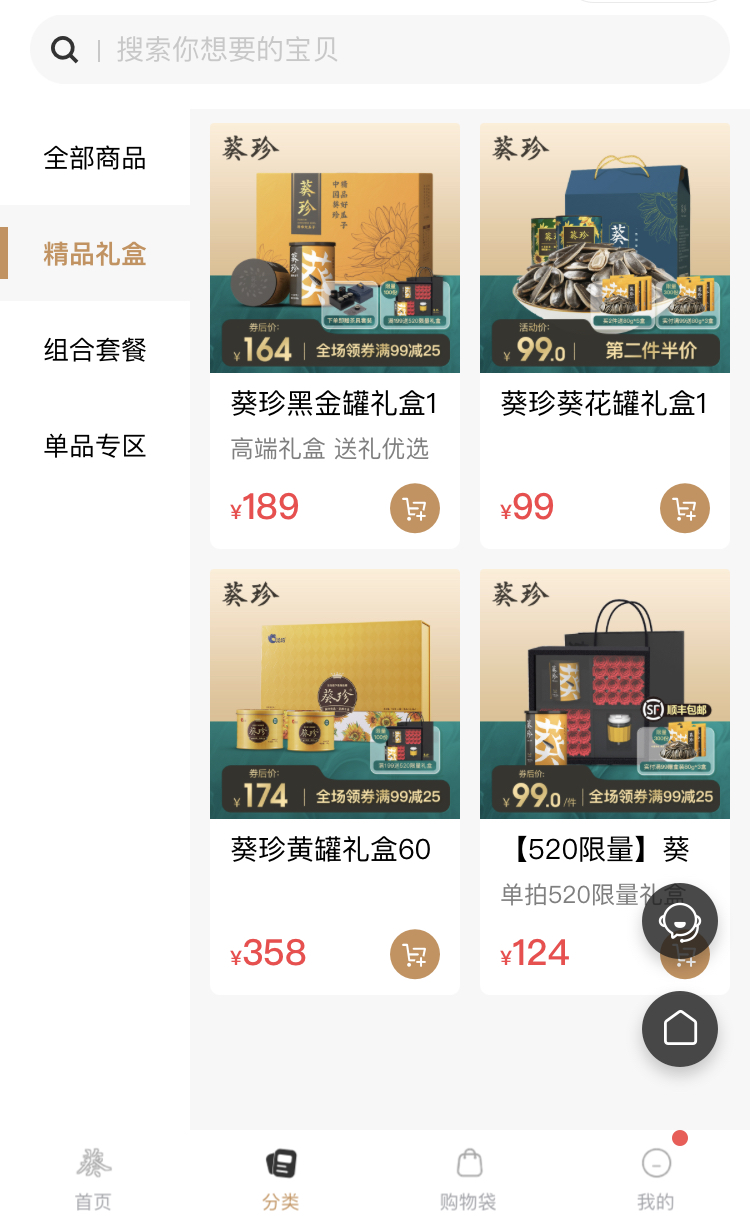Open the 分类 tab
Image resolution: width=750 pixels, height=1221 pixels.
pos(281,1178)
